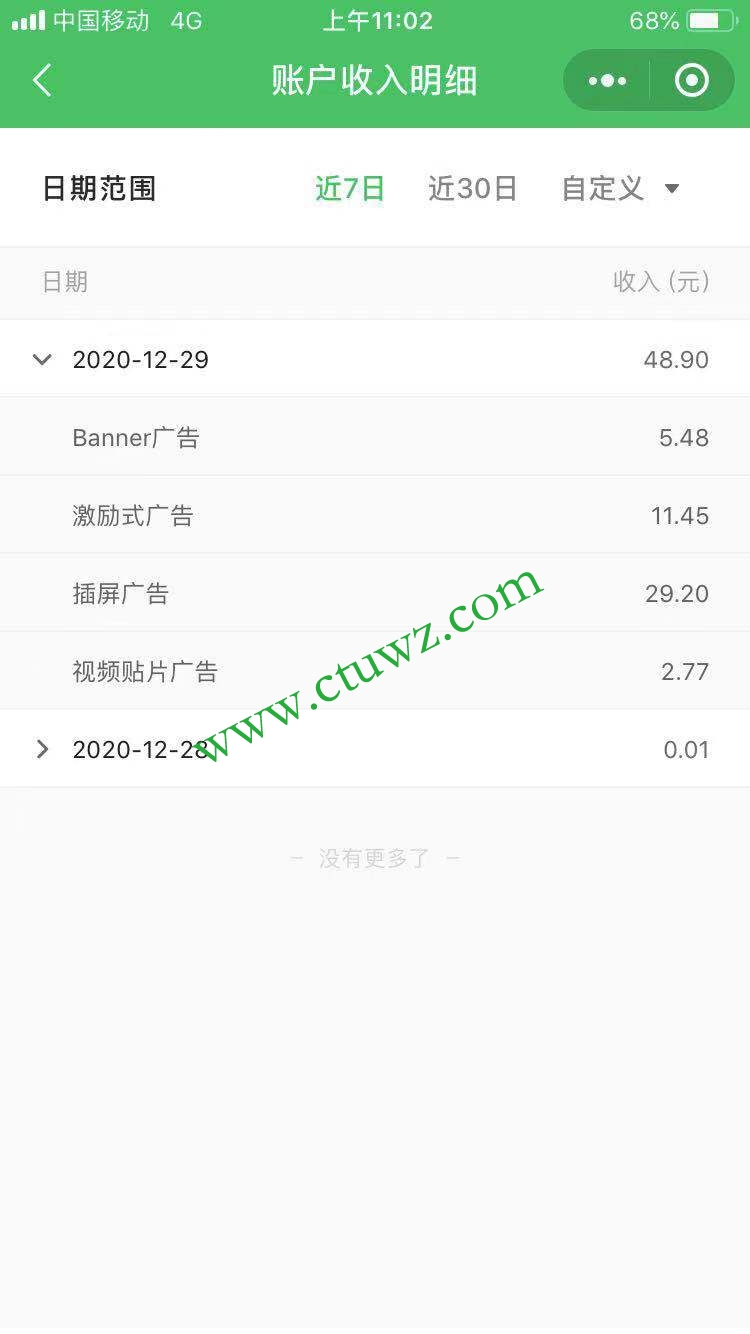Viewport: 750px width, 1334px height.
Task: Go back using the arrow
Action: tap(42, 80)
